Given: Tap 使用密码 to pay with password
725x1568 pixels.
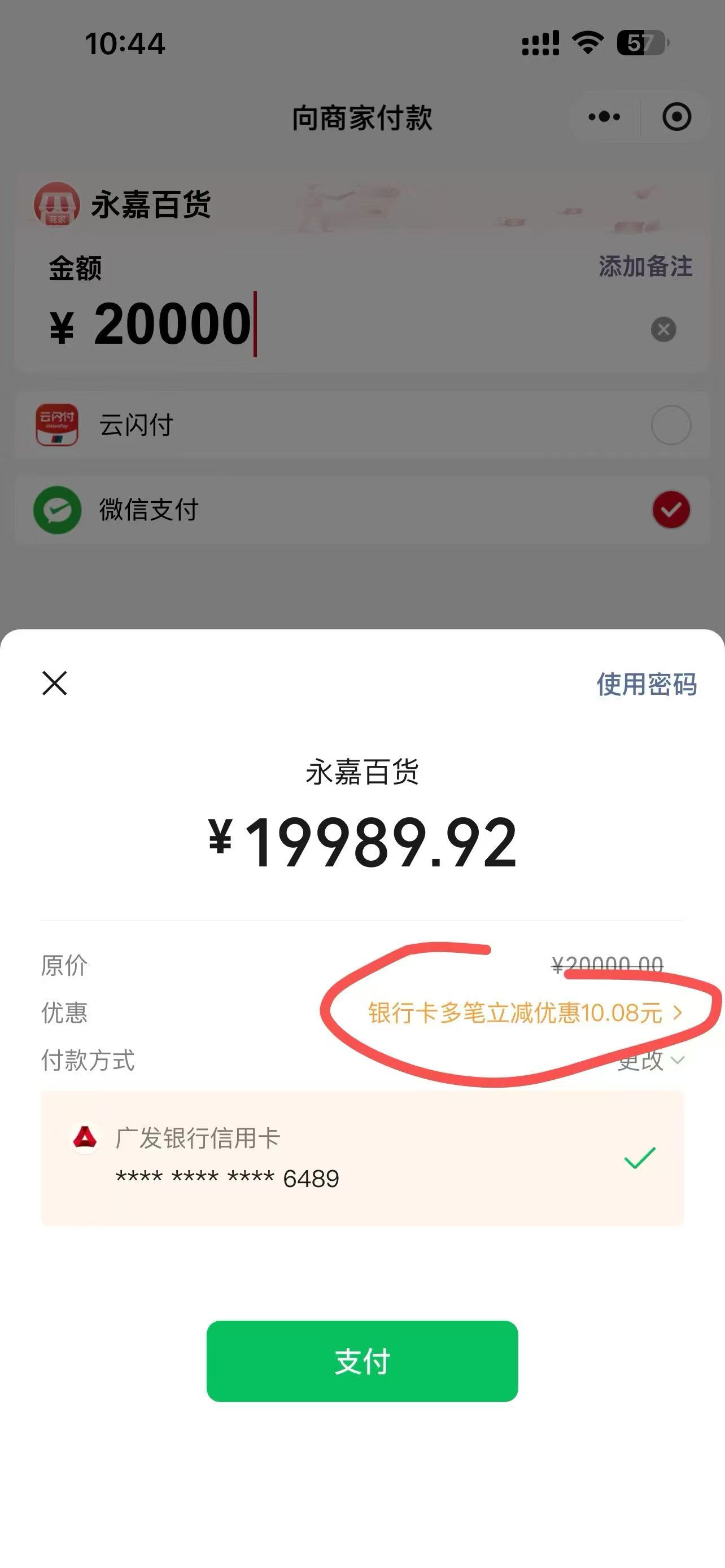Looking at the screenshot, I should tap(647, 684).
